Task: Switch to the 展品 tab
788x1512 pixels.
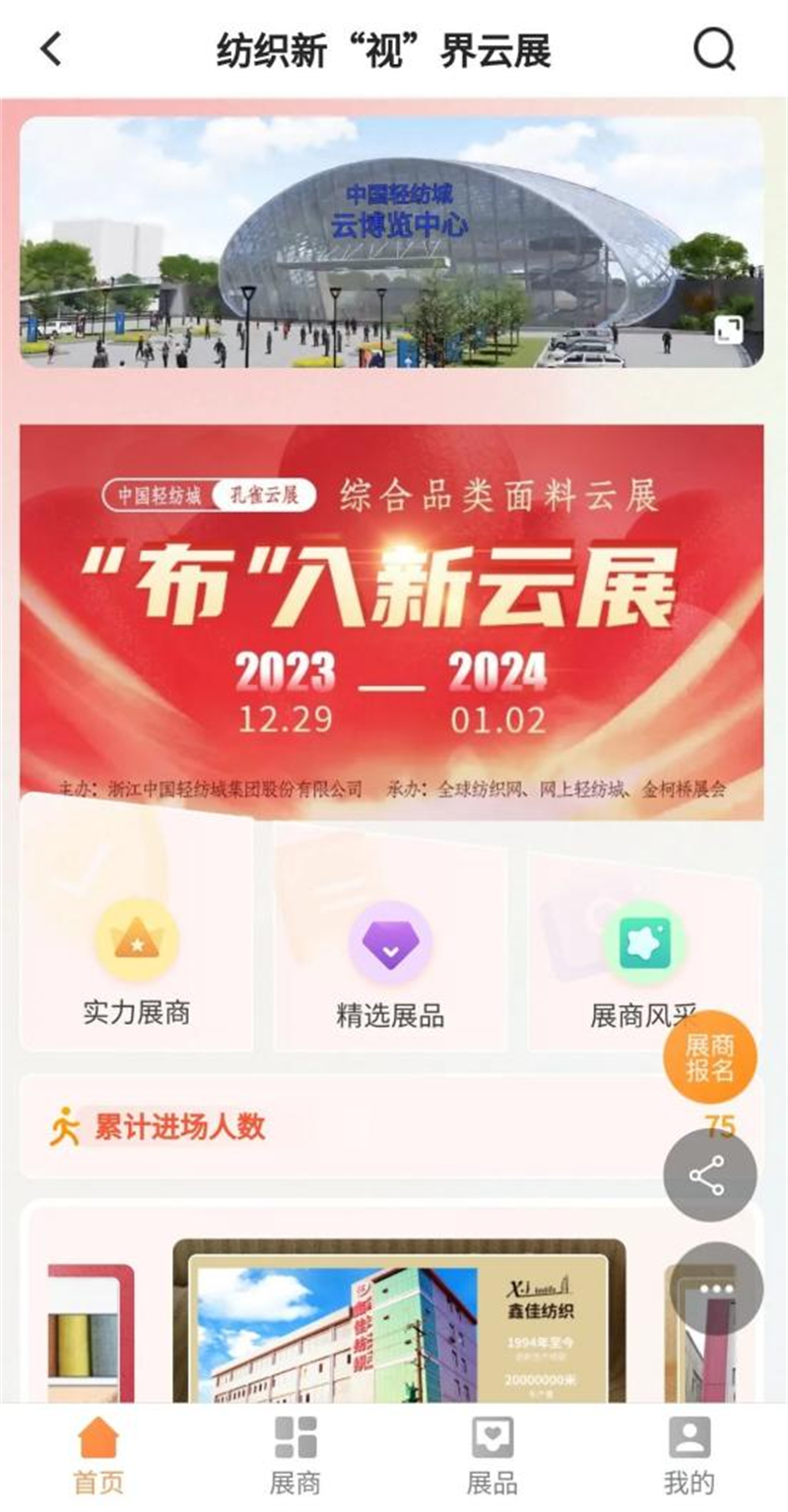Action: (492, 1456)
